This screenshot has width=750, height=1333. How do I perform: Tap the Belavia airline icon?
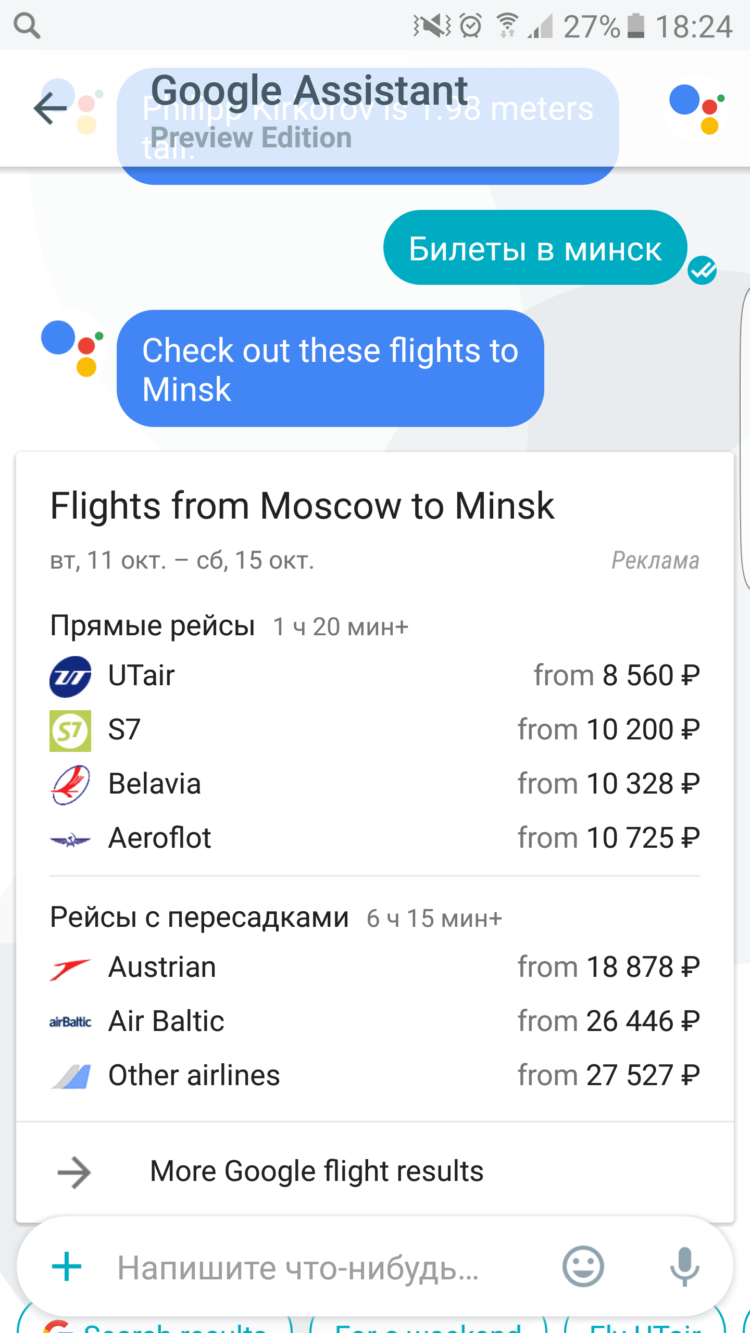pos(70,783)
